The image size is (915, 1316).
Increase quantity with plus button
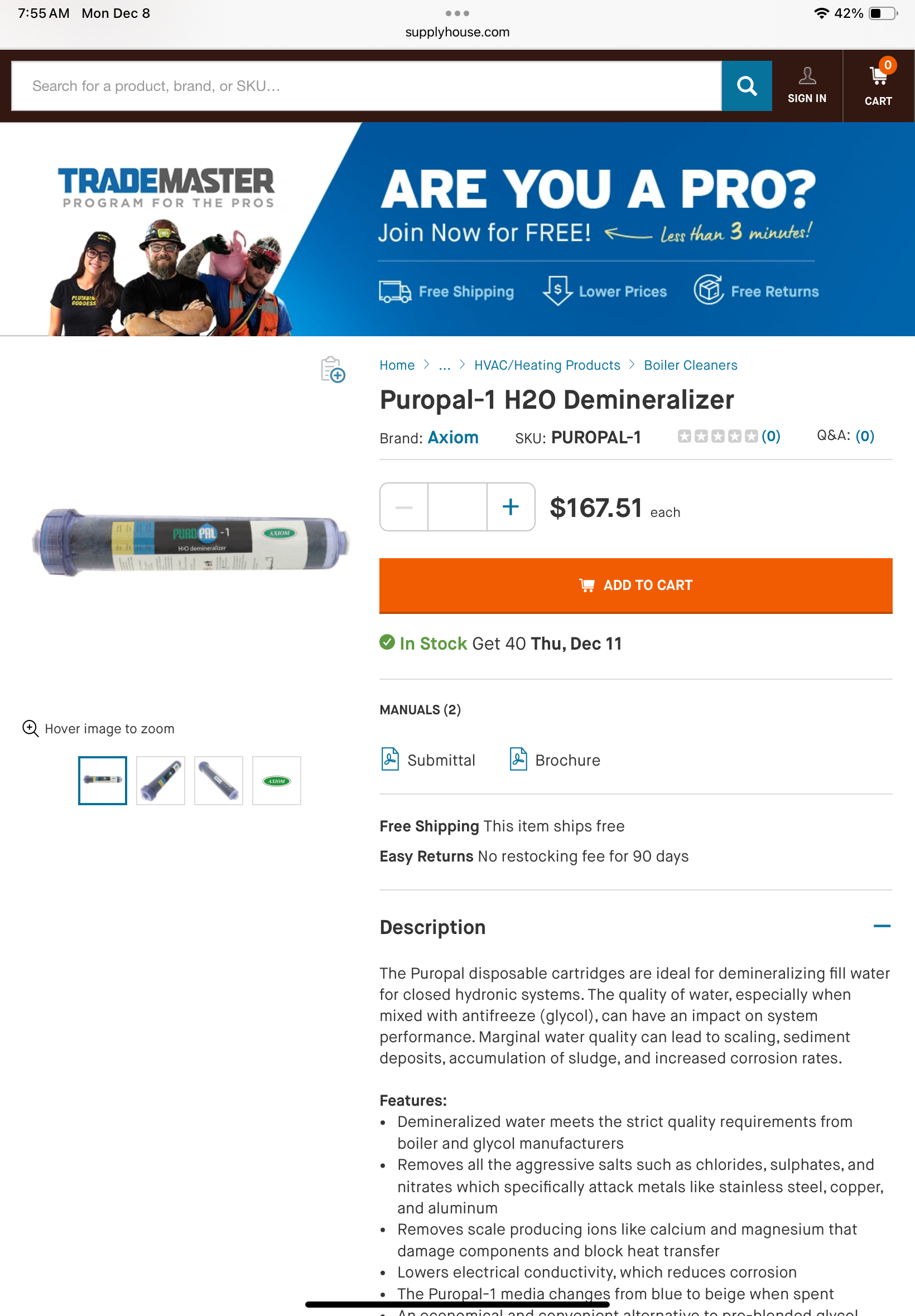511,507
